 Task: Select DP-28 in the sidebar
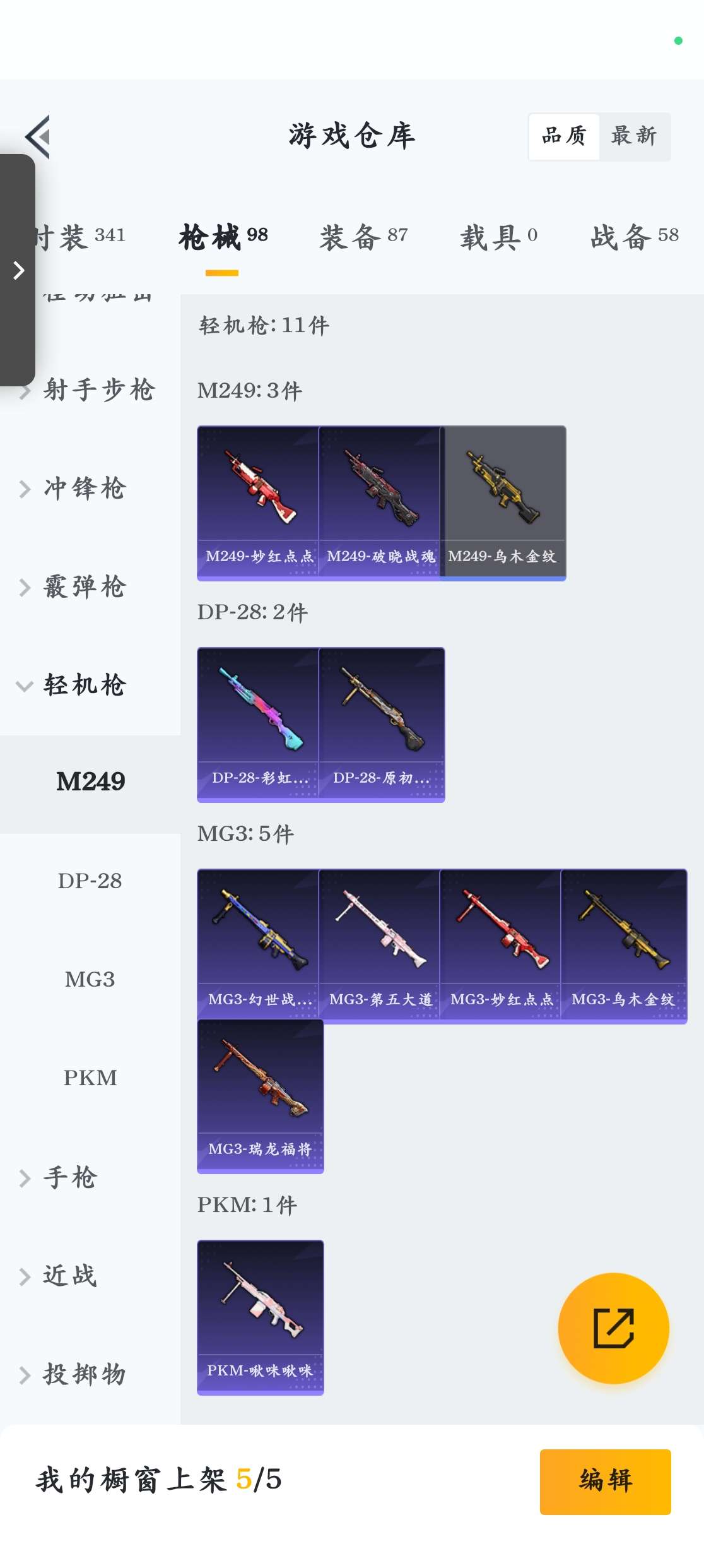[90, 881]
